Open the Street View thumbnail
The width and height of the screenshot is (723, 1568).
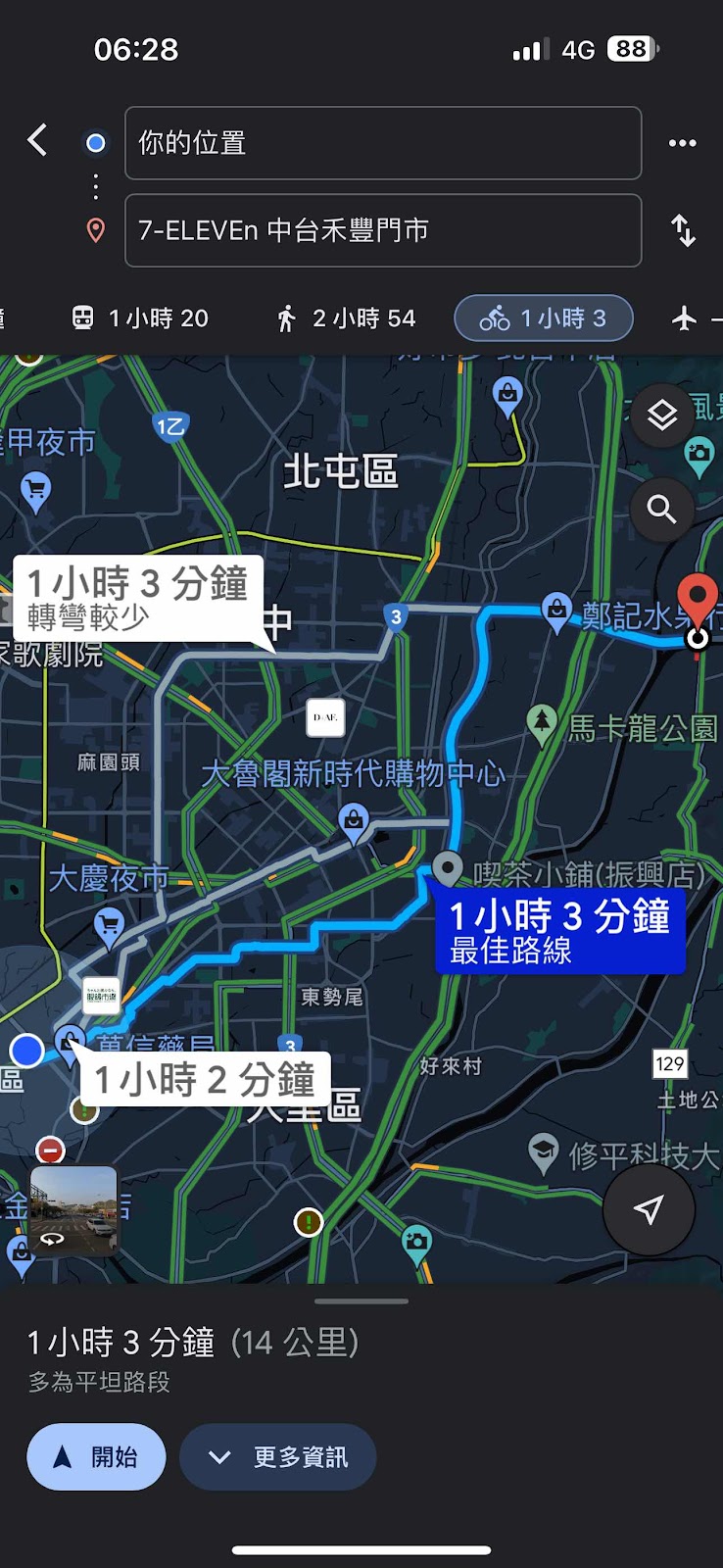[73, 1210]
